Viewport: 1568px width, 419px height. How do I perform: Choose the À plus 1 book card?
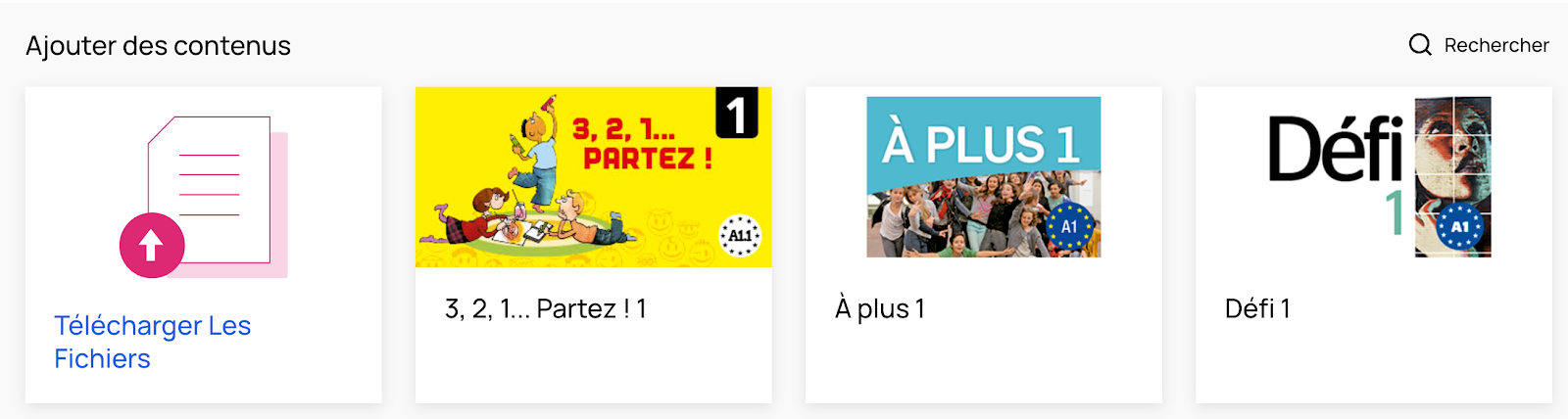pos(983,245)
